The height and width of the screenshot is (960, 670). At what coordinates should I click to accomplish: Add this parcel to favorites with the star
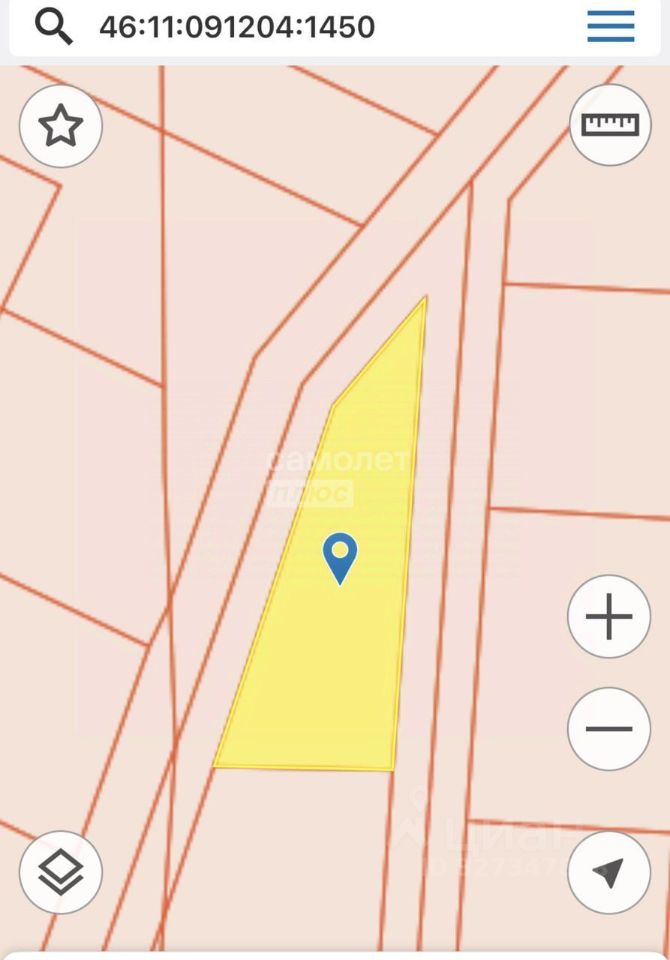coord(61,126)
